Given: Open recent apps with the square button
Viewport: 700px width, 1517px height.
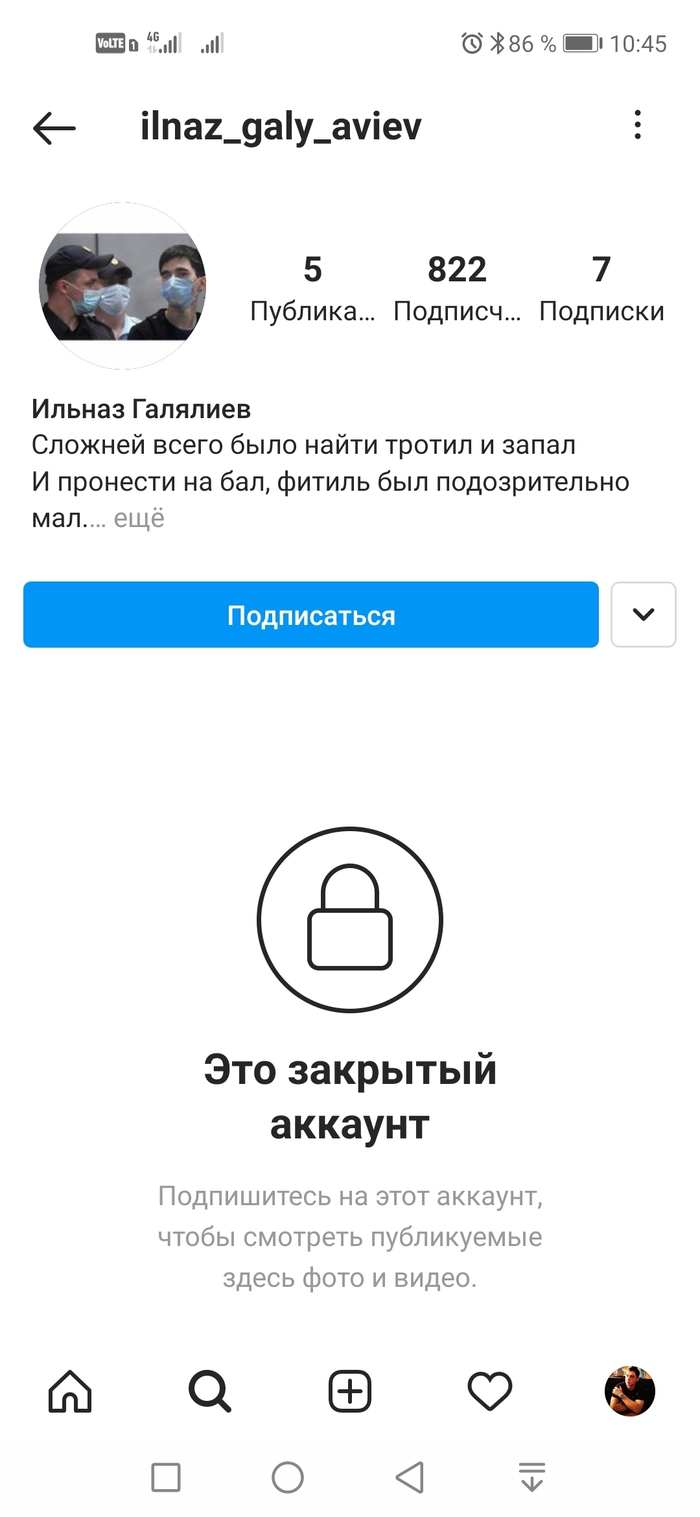Looking at the screenshot, I should 166,1477.
